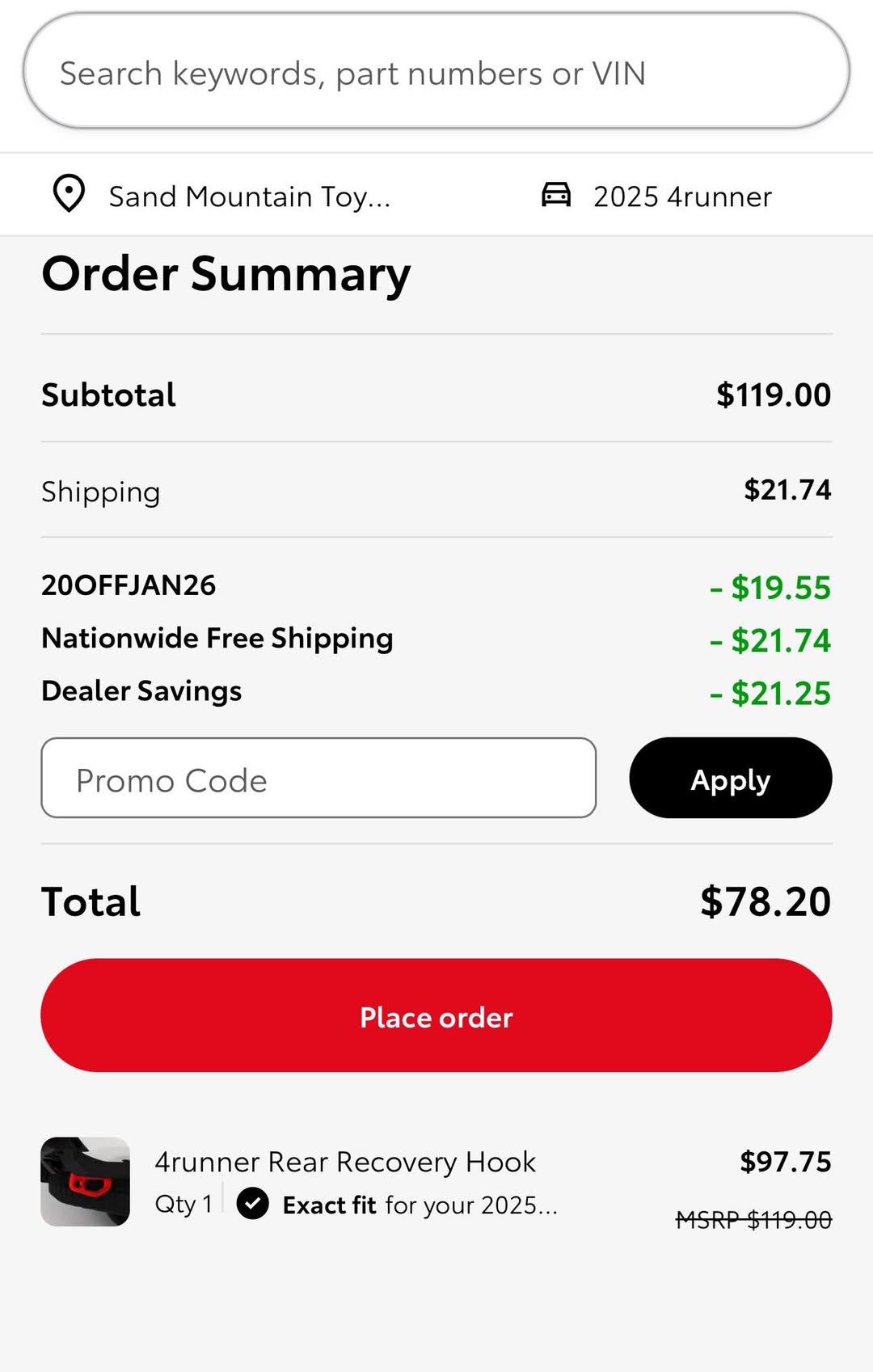Open the Sand Mountain Toyota dealer selector
873x1372 pixels.
222,196
